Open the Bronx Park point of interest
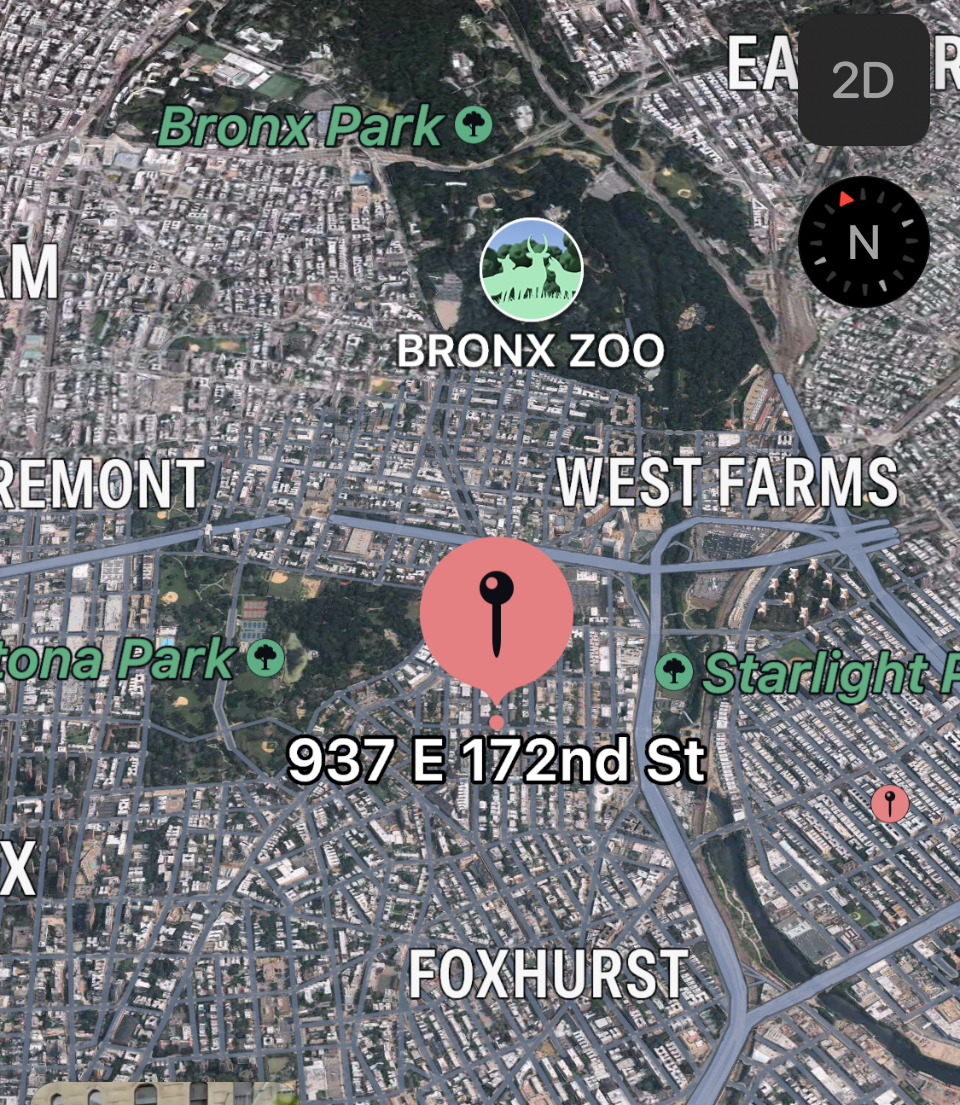Viewport: 960px width, 1105px height. (x=474, y=125)
